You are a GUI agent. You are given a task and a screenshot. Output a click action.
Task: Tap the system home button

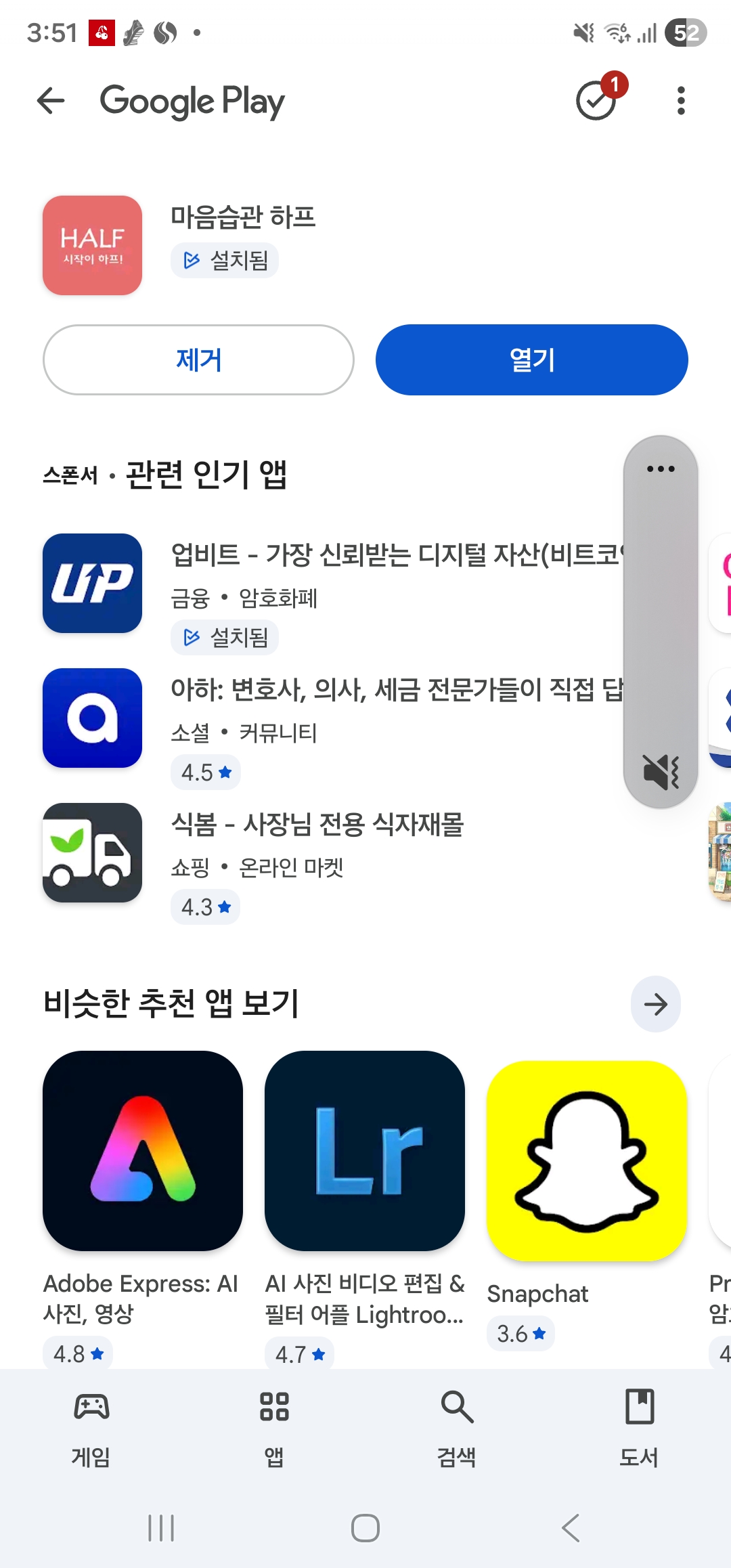365,1528
